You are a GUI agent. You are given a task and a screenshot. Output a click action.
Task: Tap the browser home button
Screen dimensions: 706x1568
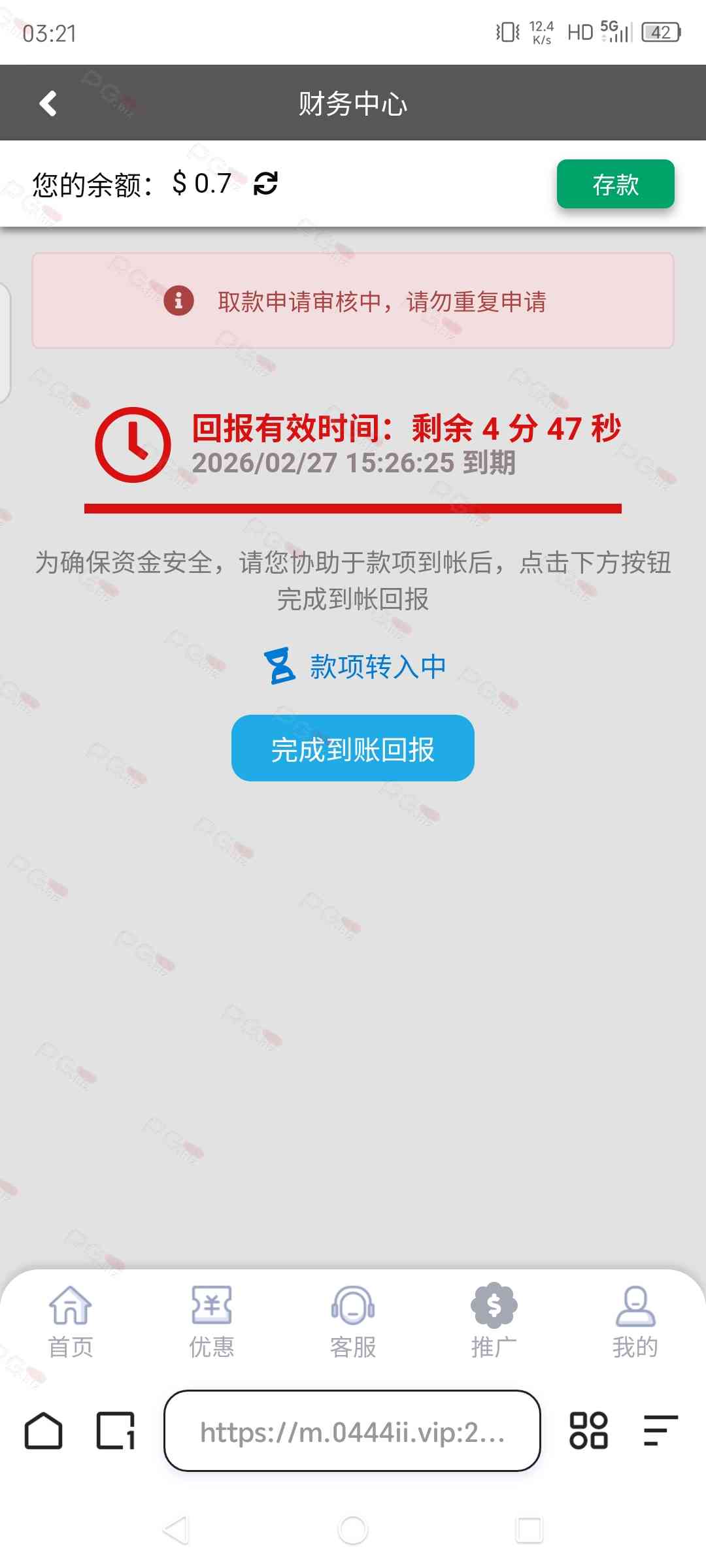pos(43,1431)
